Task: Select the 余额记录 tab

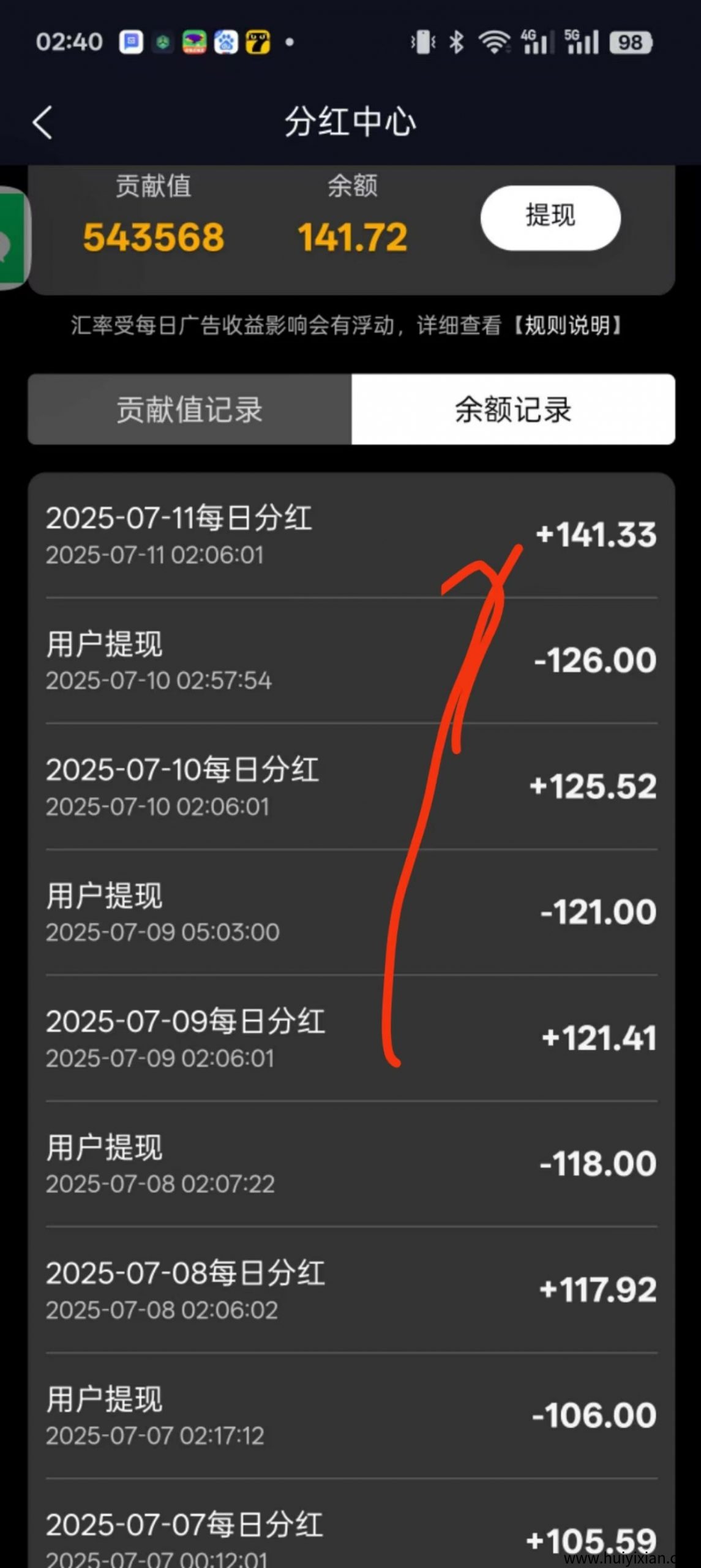Action: coord(513,409)
